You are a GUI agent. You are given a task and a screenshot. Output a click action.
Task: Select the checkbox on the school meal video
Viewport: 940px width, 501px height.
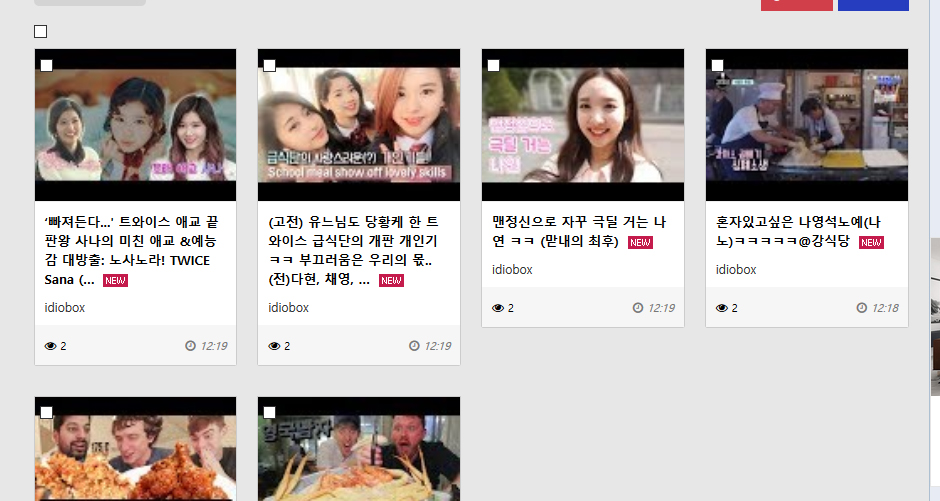[270, 66]
